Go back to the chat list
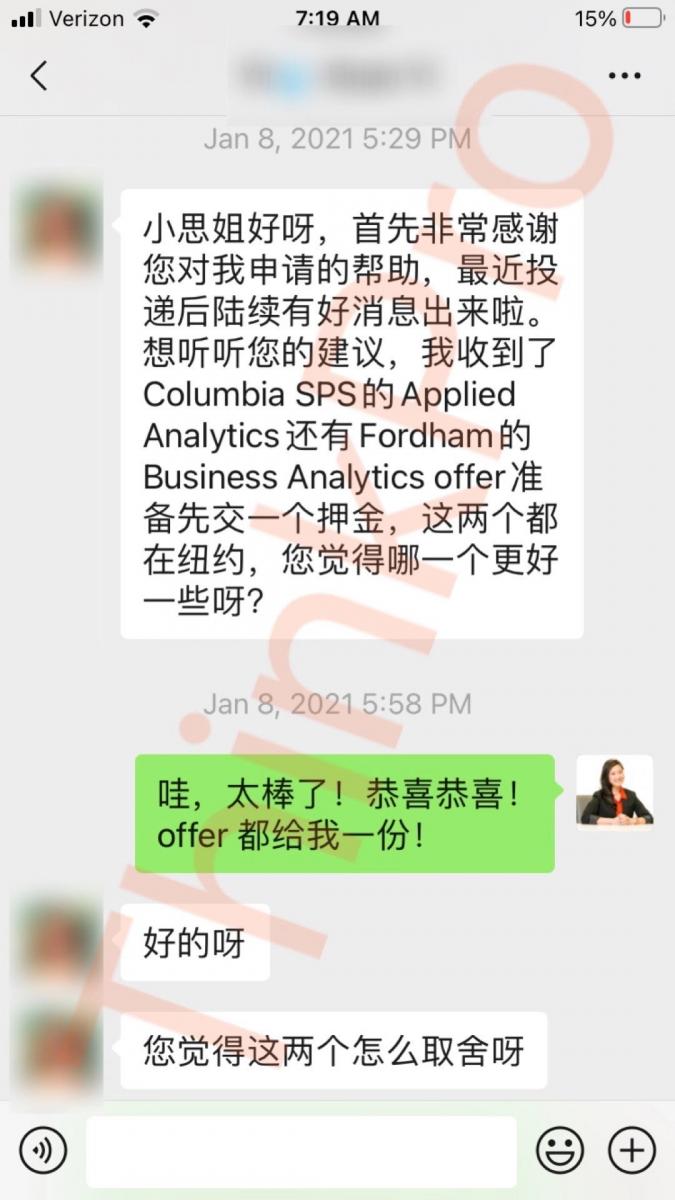 click(39, 76)
